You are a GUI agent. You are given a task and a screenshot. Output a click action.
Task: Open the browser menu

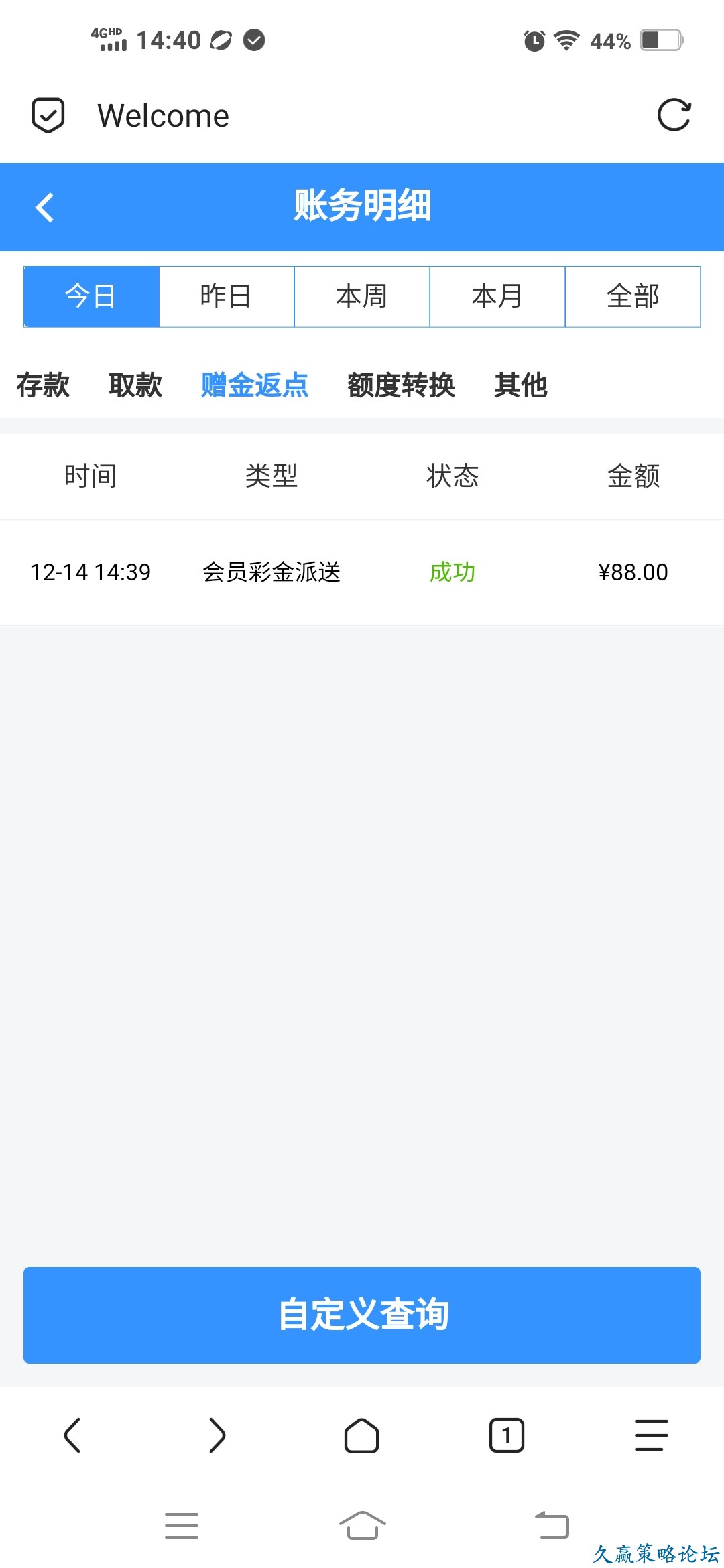click(652, 1435)
